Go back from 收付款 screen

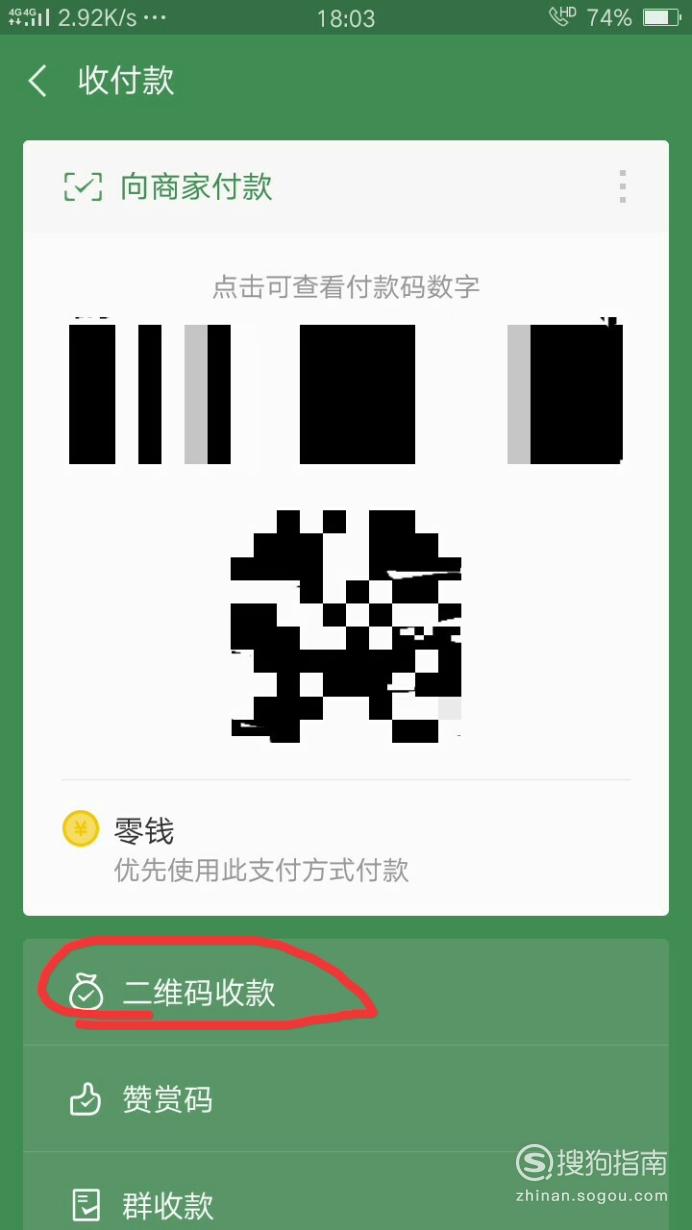(38, 81)
